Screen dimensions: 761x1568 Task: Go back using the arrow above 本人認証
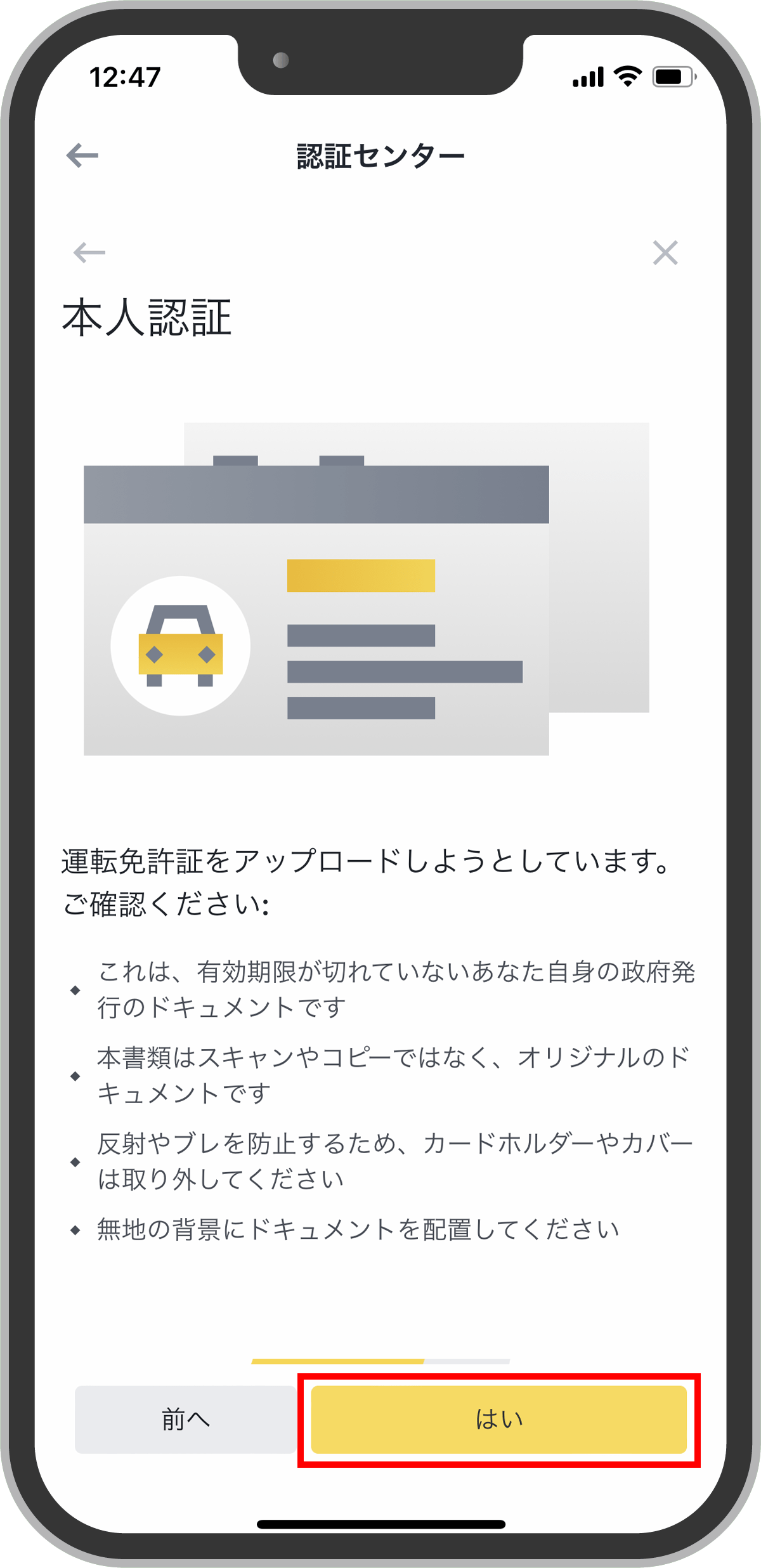[89, 252]
